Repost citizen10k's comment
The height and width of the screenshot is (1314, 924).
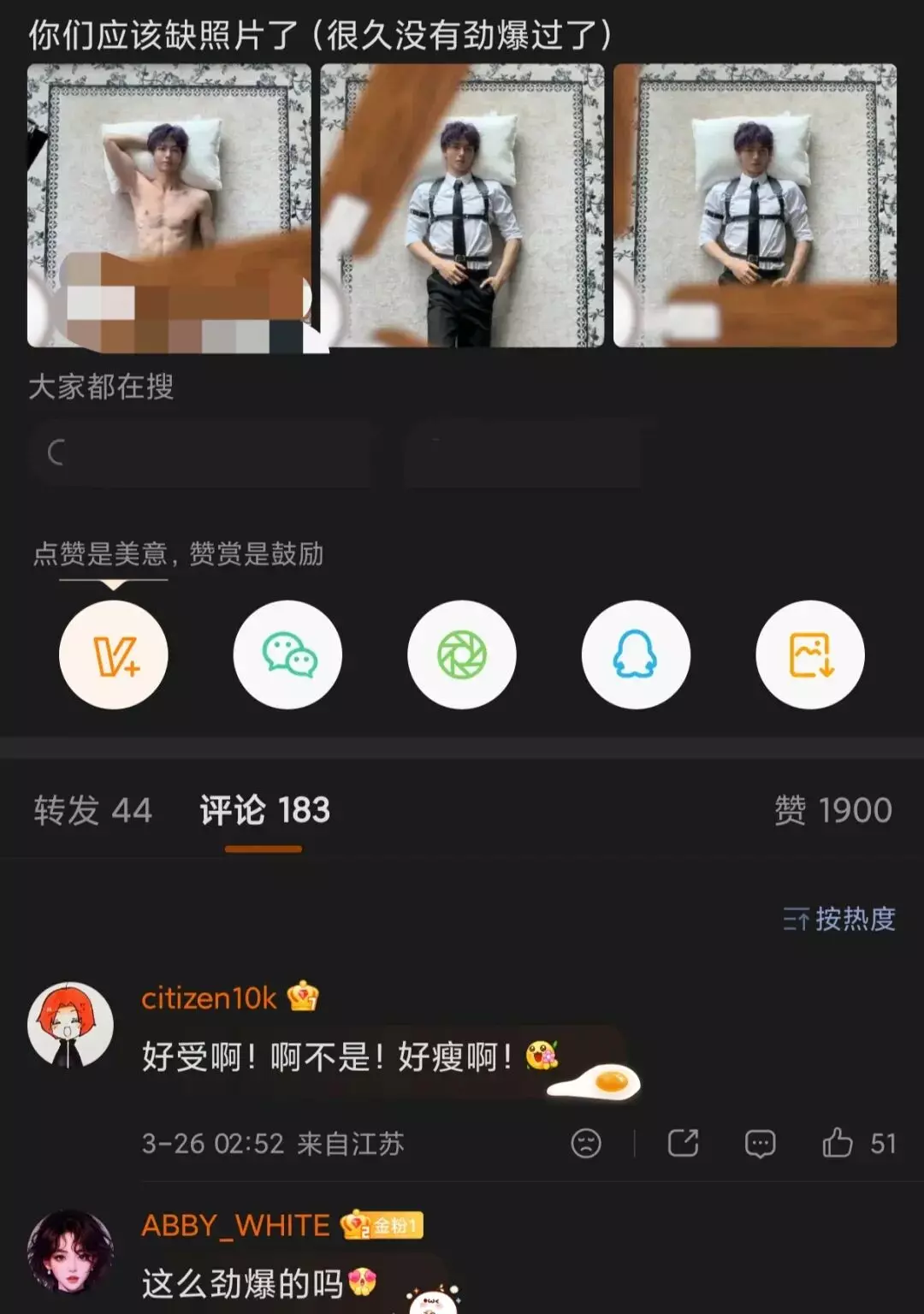pos(683,1143)
